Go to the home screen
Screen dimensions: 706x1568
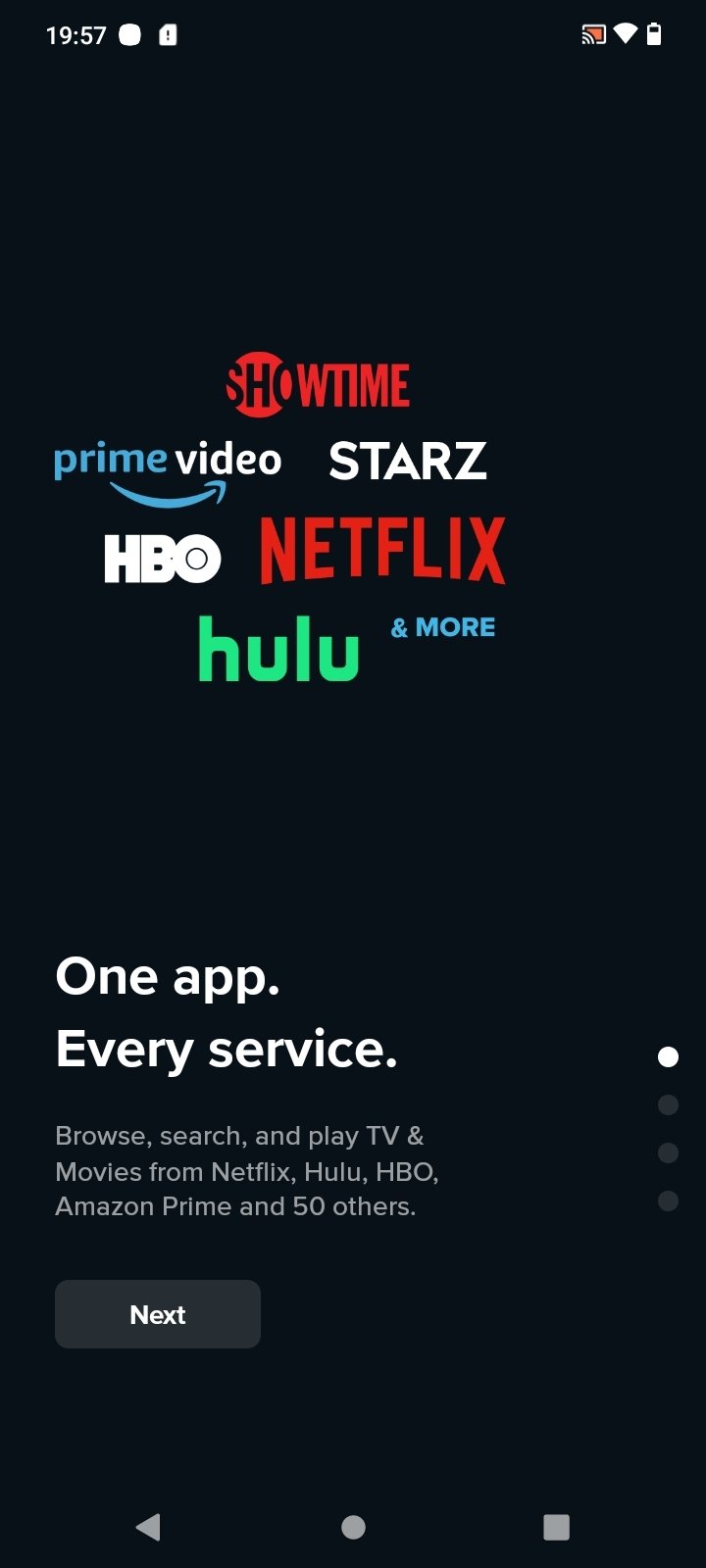tap(353, 1526)
